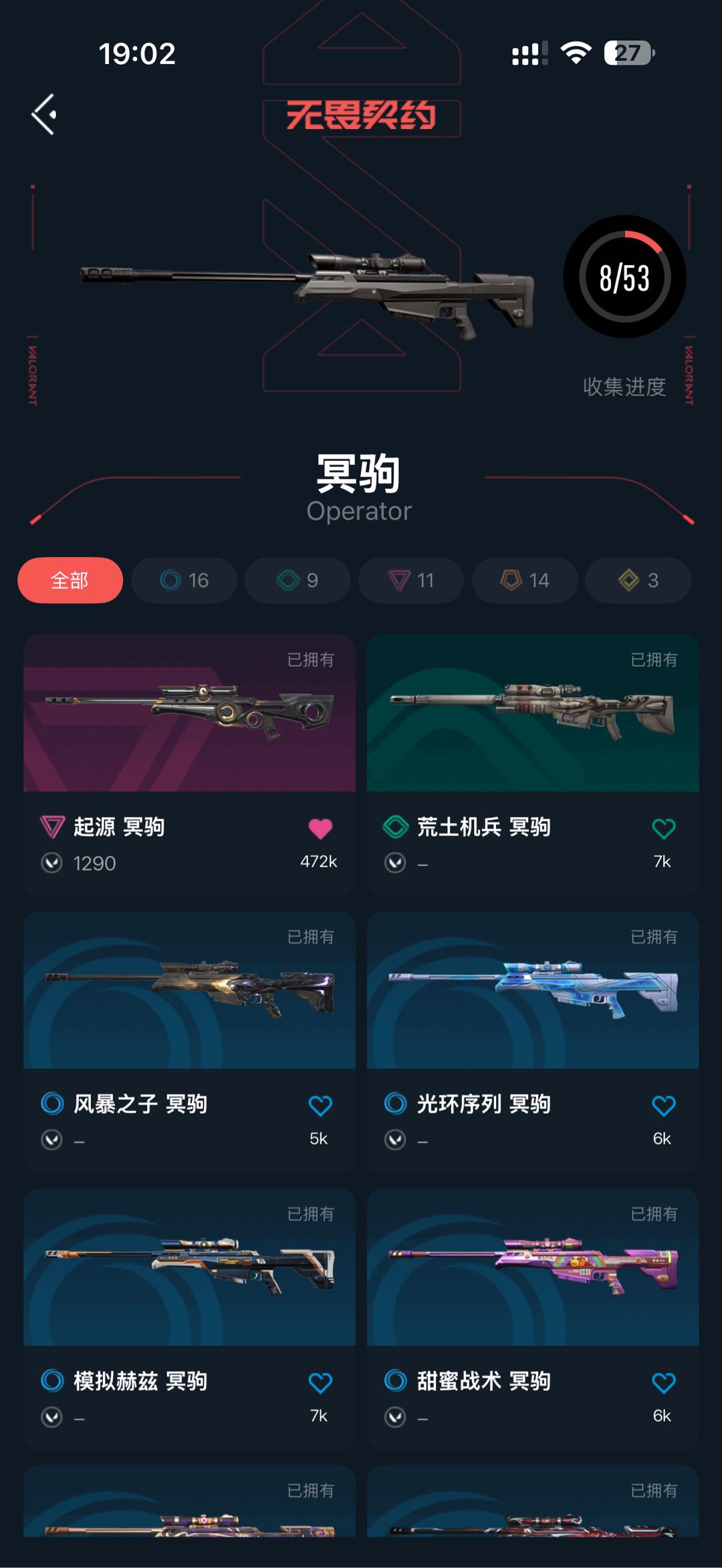Screen dimensions: 722x1568
Task: Filter skins by the orange tier with 14
Action: 525,580
